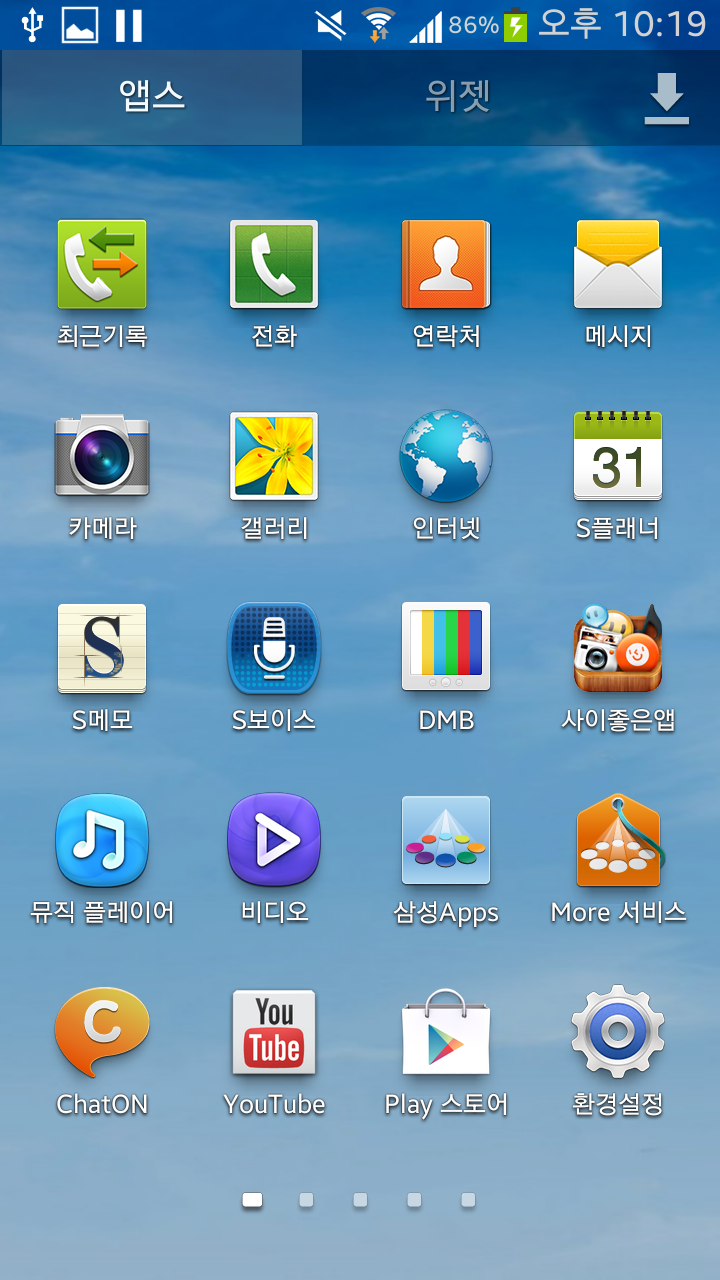Open Play 스토어
The width and height of the screenshot is (720, 1280).
pos(446,1033)
